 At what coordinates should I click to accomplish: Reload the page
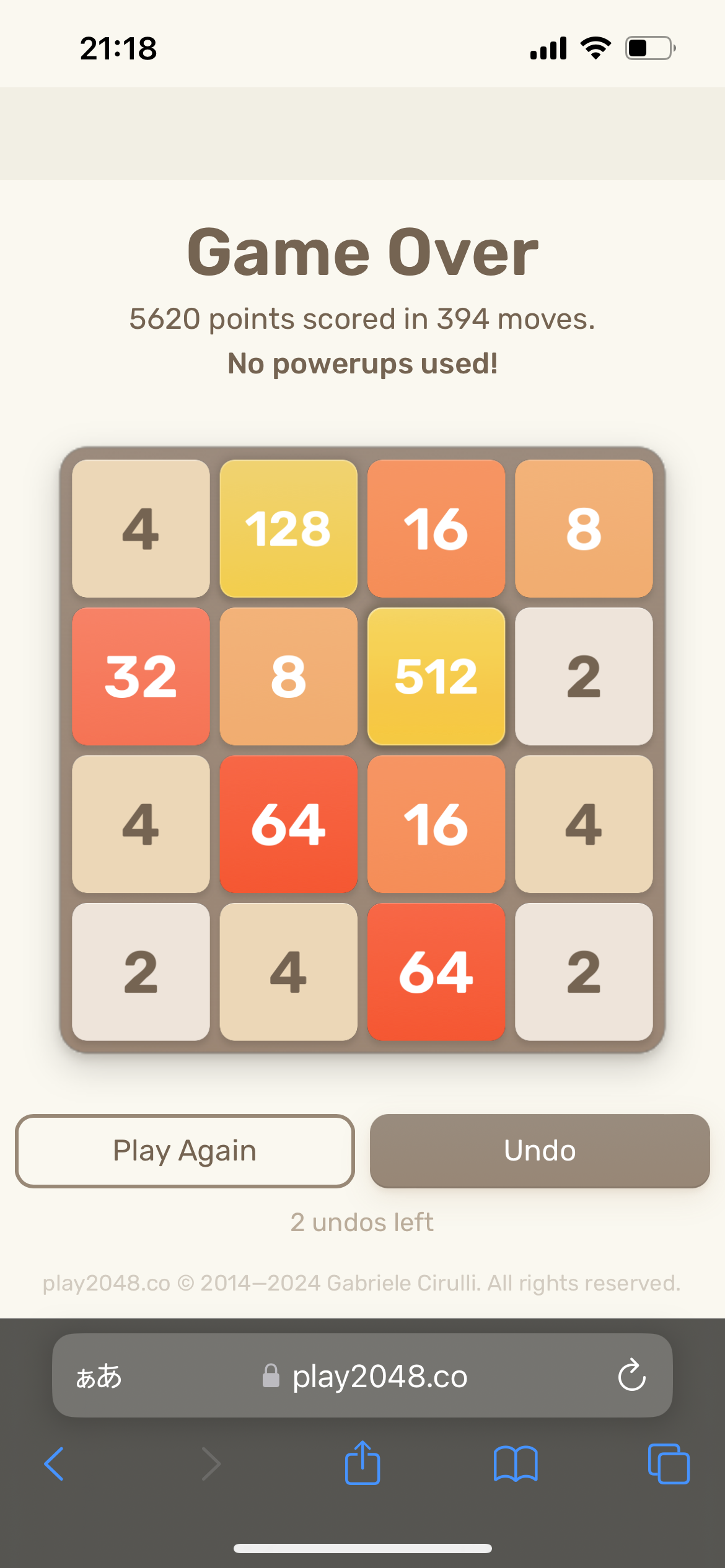631,1375
